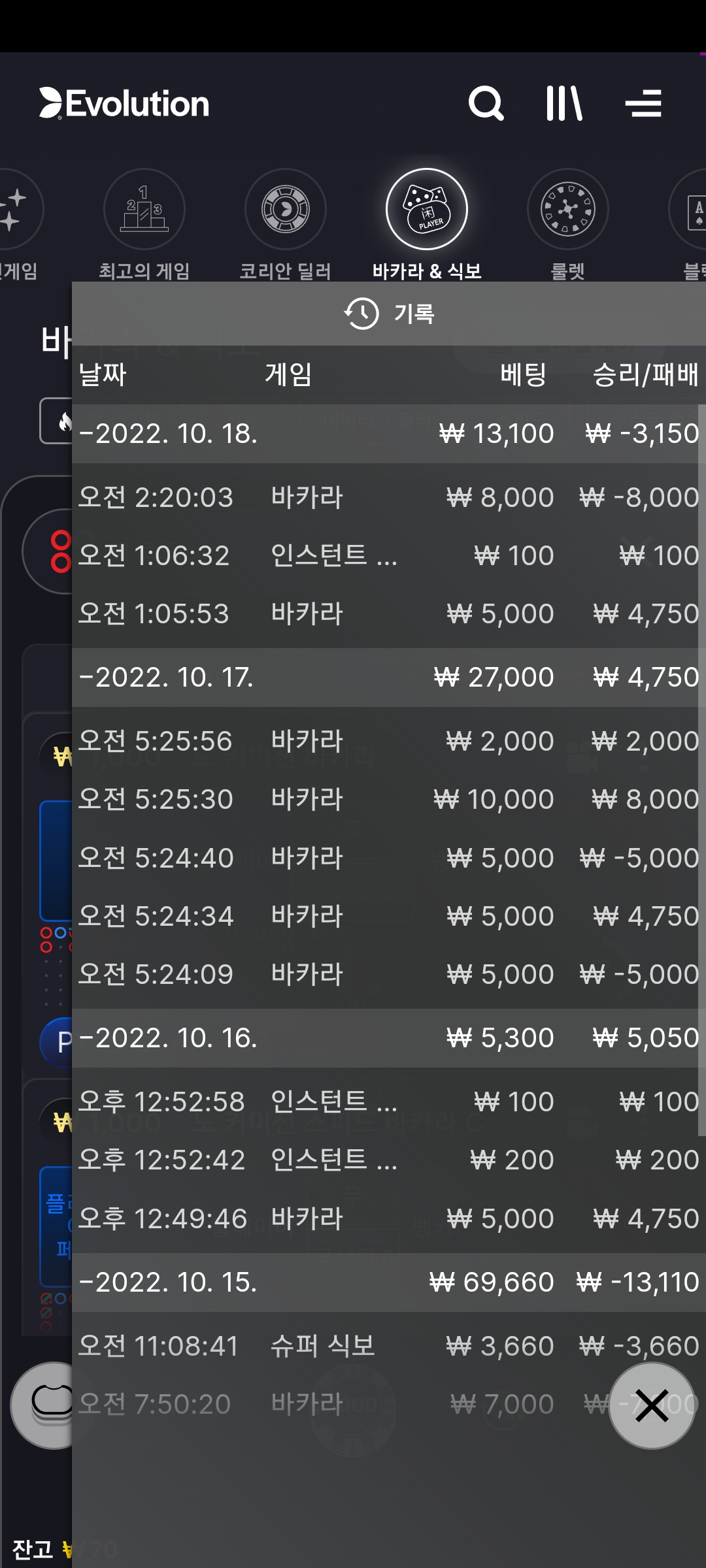Open the game library icon
The height and width of the screenshot is (1568, 706).
coord(564,104)
